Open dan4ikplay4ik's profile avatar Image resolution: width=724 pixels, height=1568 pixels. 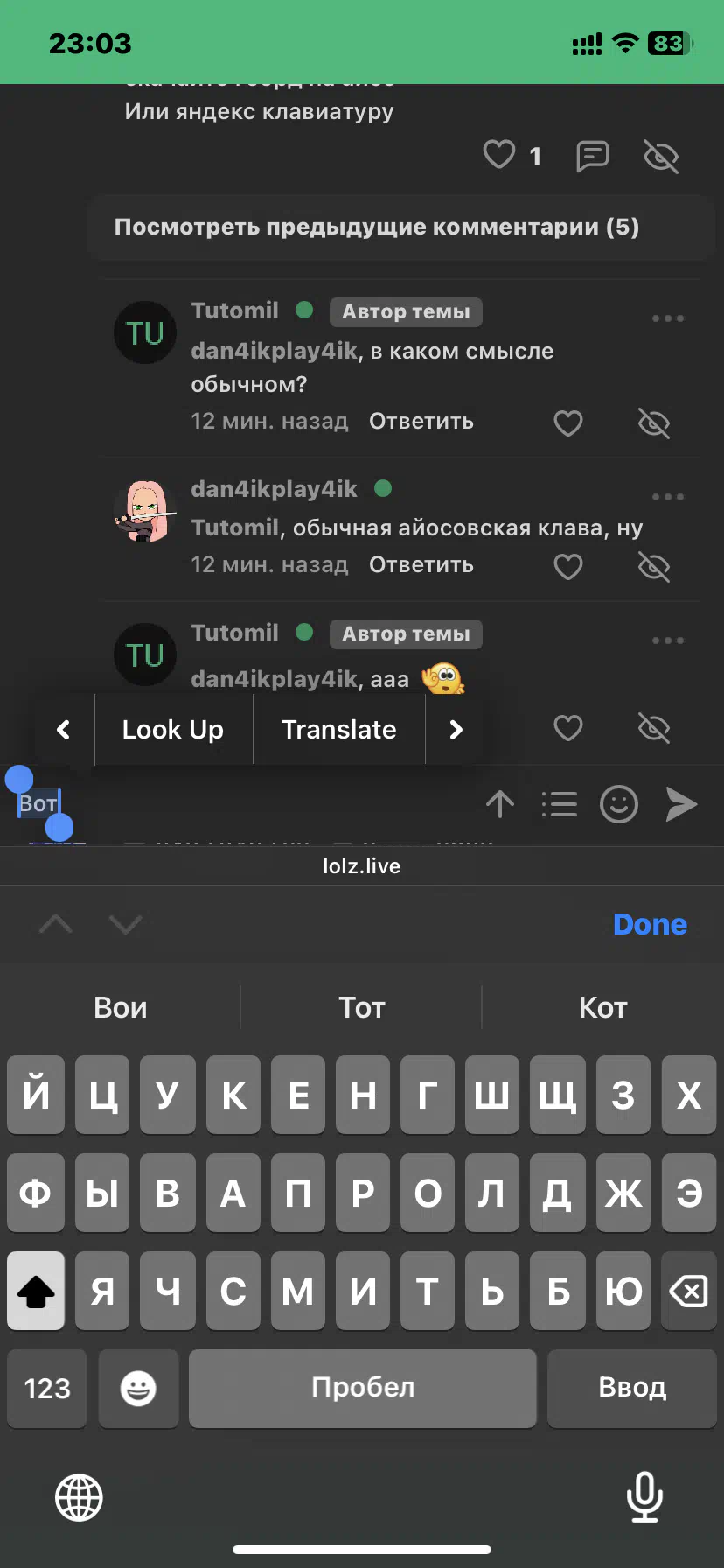tap(145, 511)
